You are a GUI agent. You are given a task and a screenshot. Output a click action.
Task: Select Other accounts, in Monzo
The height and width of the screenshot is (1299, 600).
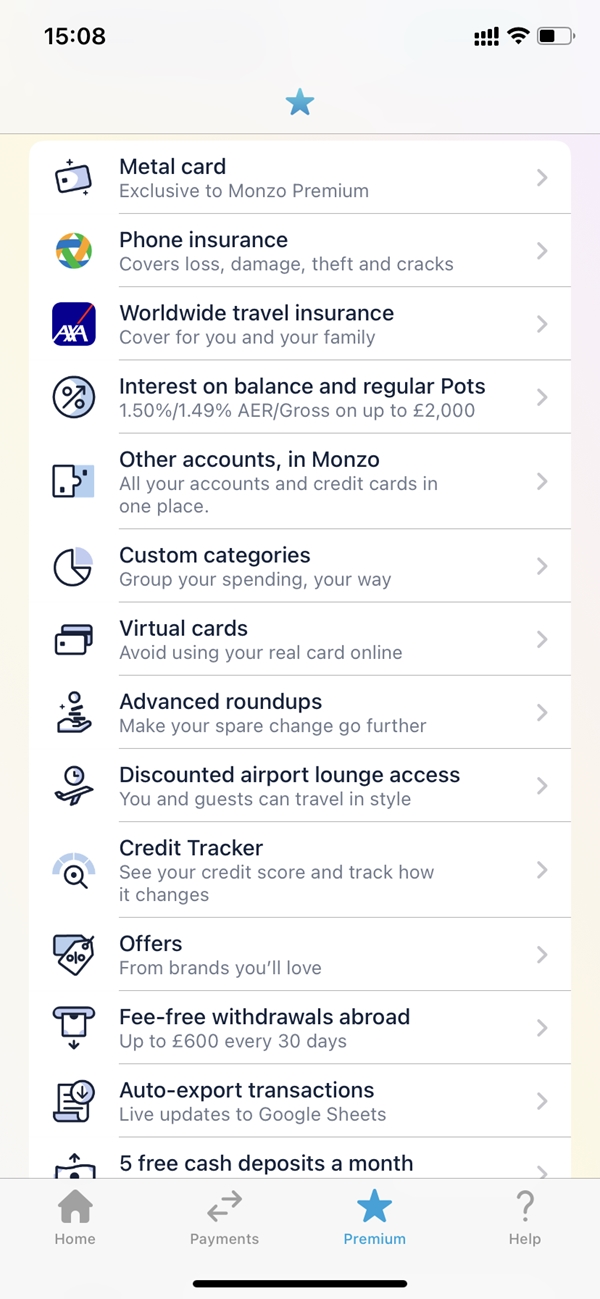click(x=300, y=481)
